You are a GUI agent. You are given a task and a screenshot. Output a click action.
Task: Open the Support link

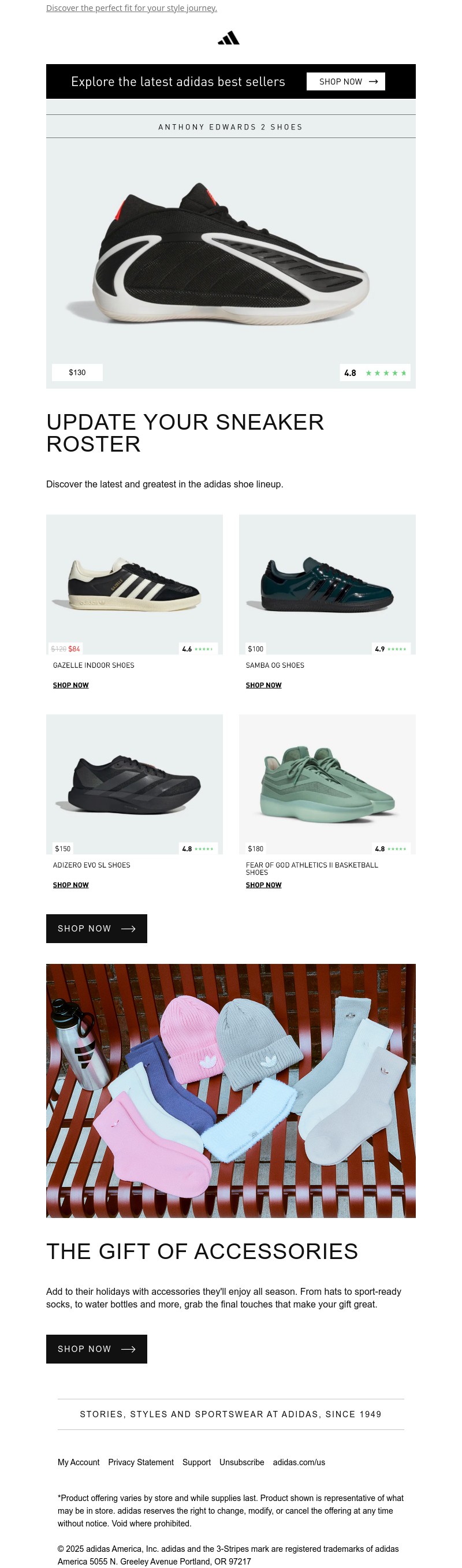click(196, 1462)
